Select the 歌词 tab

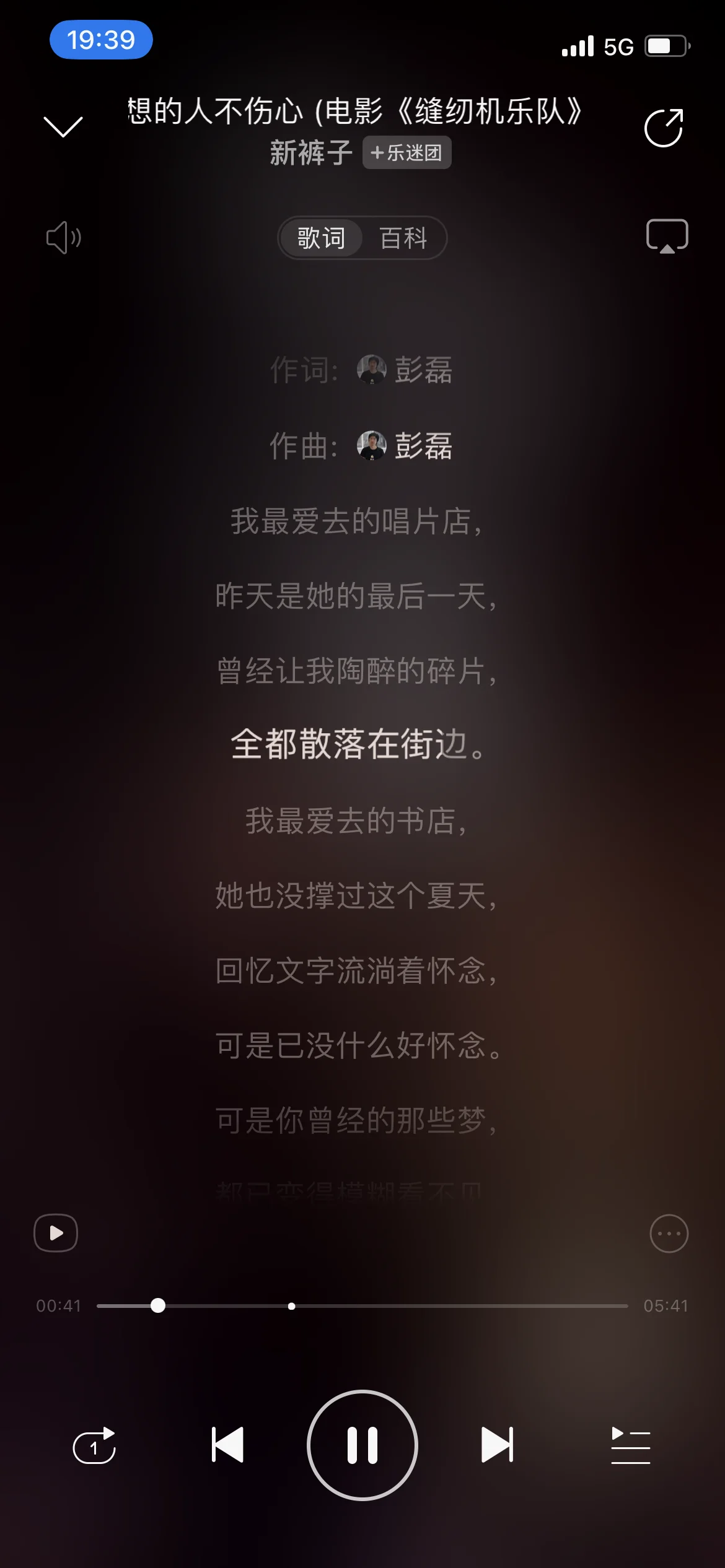pyautogui.click(x=321, y=238)
